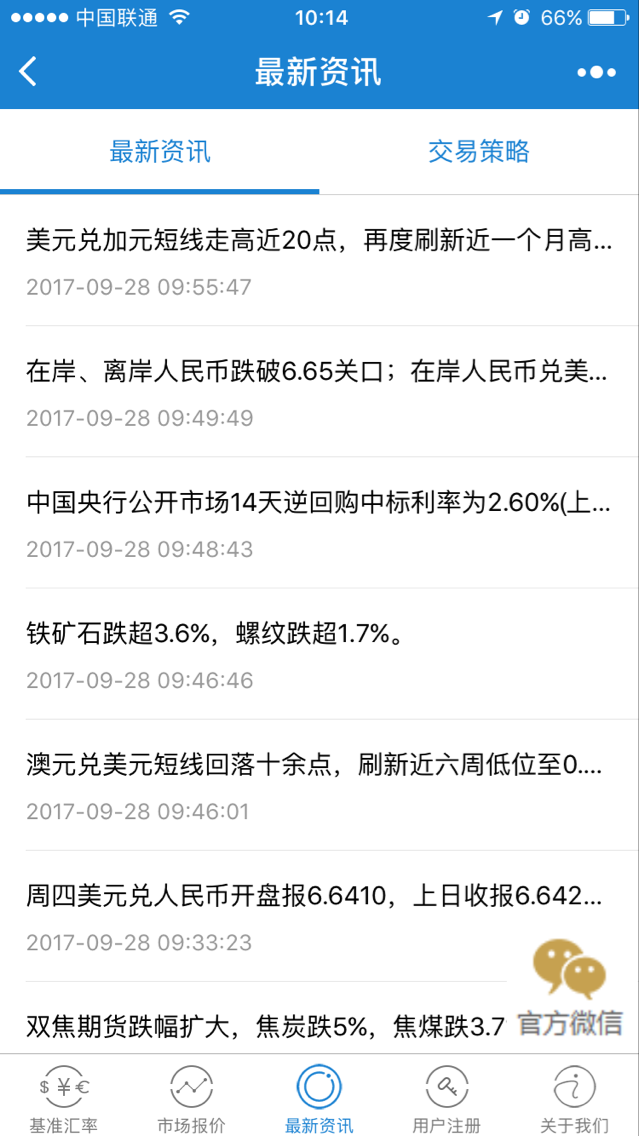
Task: Switch to the 交易策略 tab
Action: pos(479,152)
